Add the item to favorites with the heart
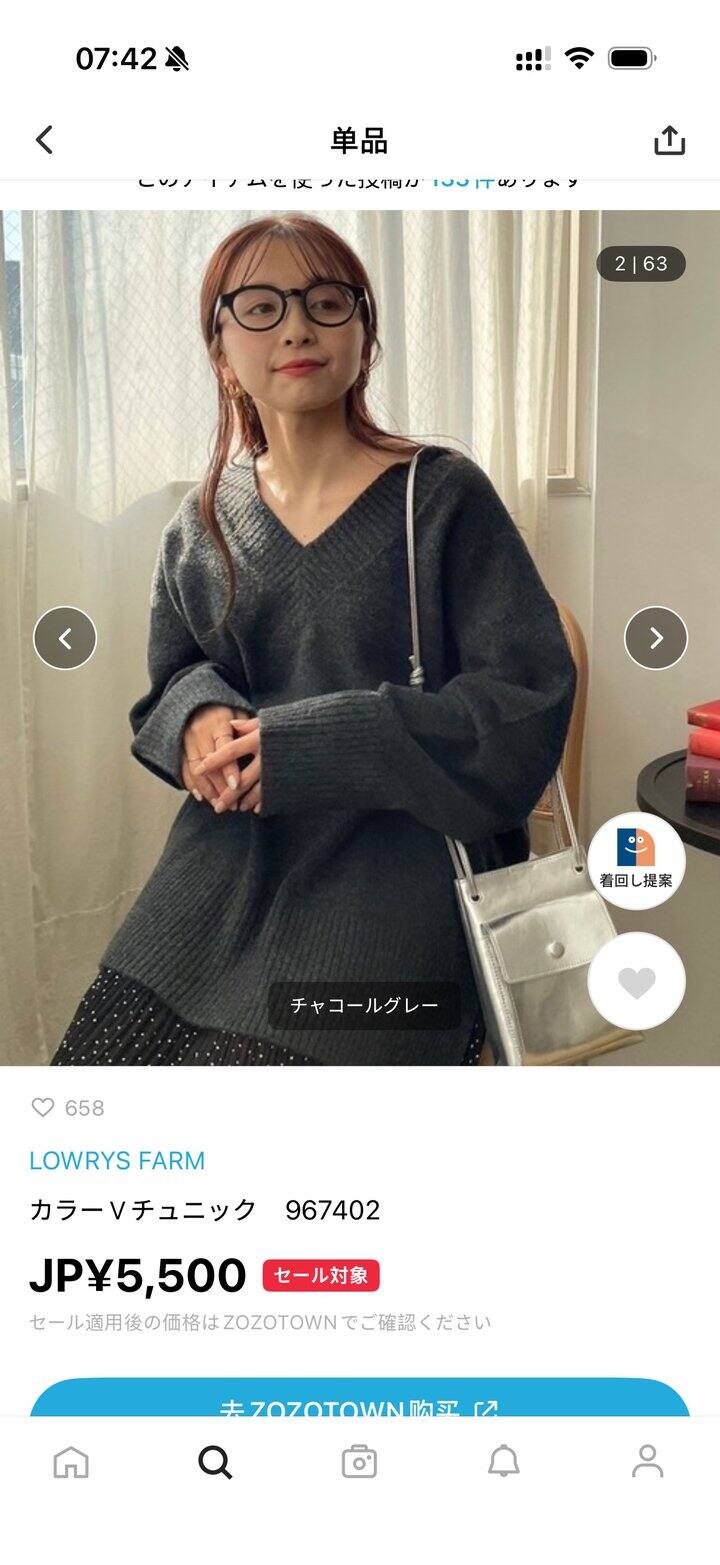The image size is (720, 1565). pos(636,983)
